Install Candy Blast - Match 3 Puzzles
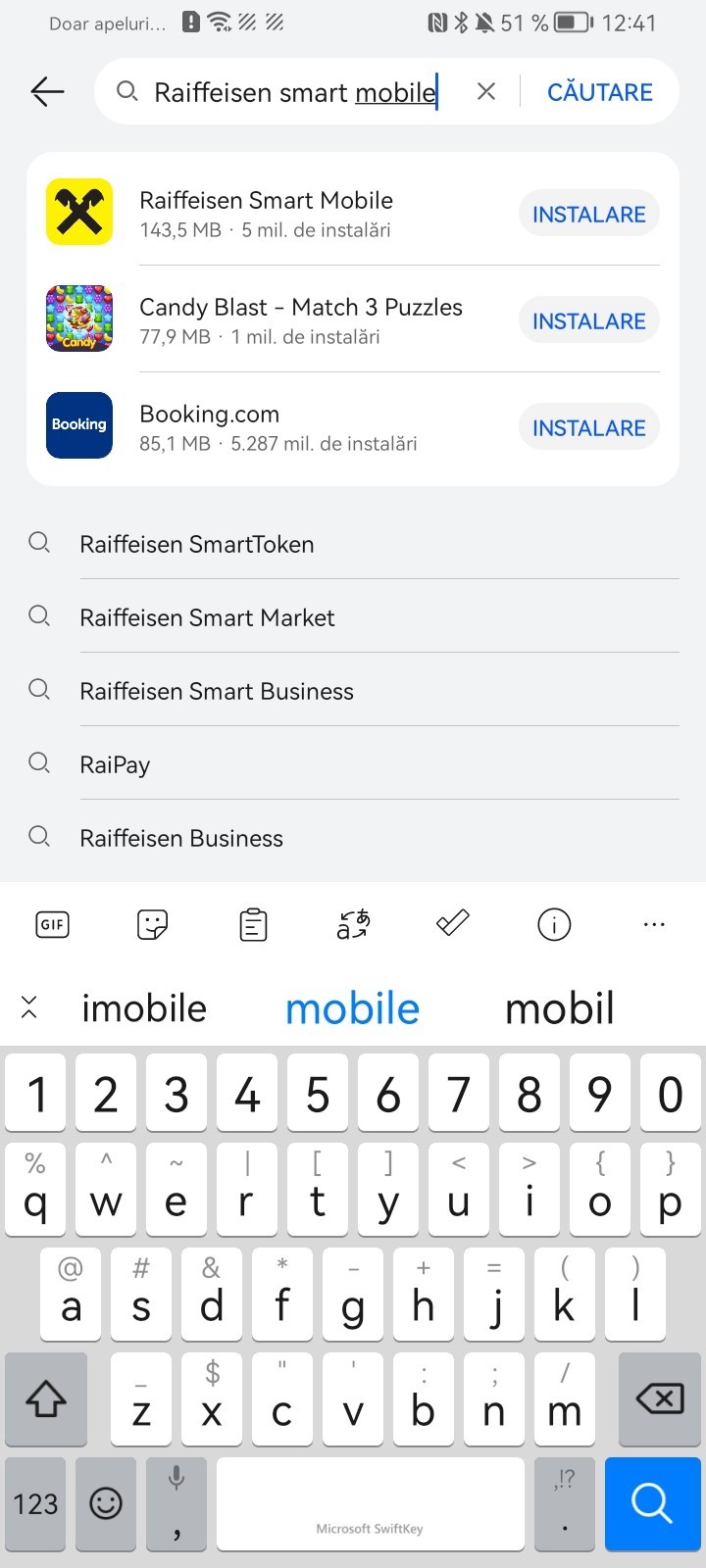 588,320
